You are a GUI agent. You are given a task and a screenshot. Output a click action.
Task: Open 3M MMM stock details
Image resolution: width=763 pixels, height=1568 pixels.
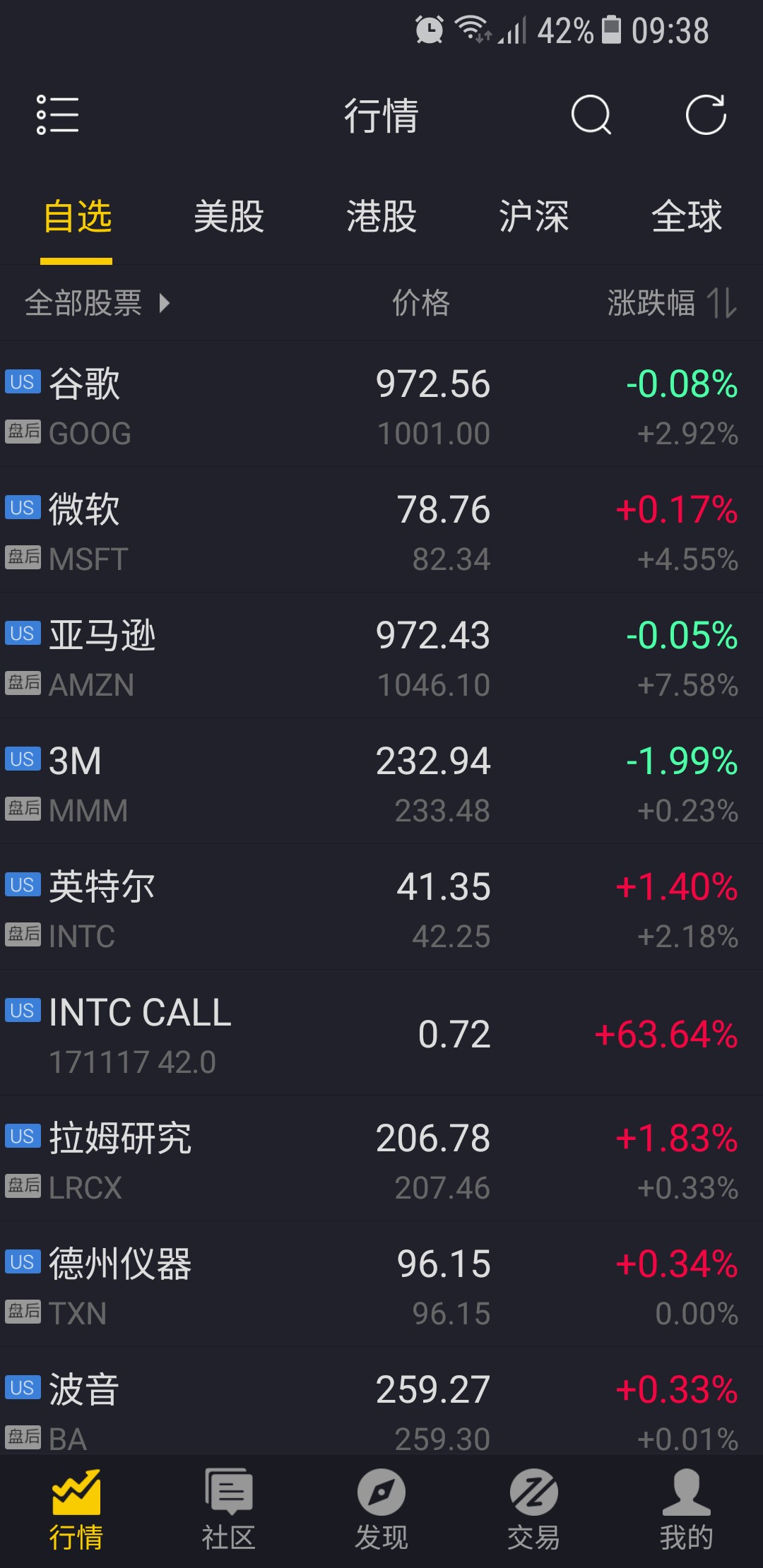point(381,782)
